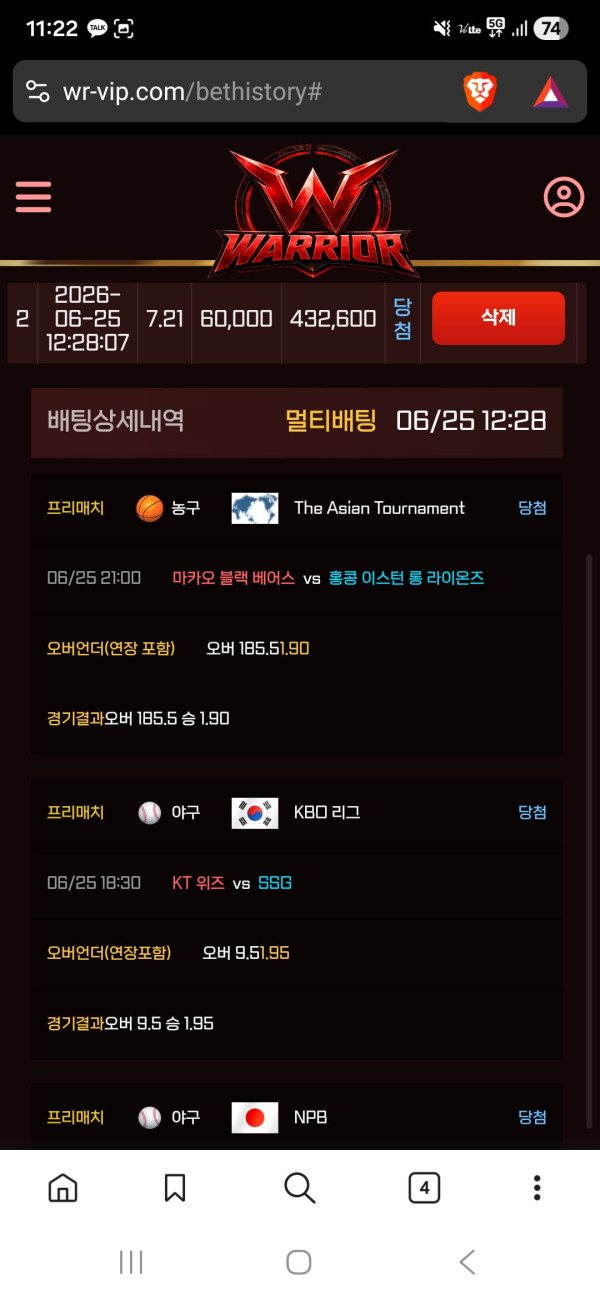The image size is (600, 1300).
Task: Open the user profile icon
Action: (564, 197)
